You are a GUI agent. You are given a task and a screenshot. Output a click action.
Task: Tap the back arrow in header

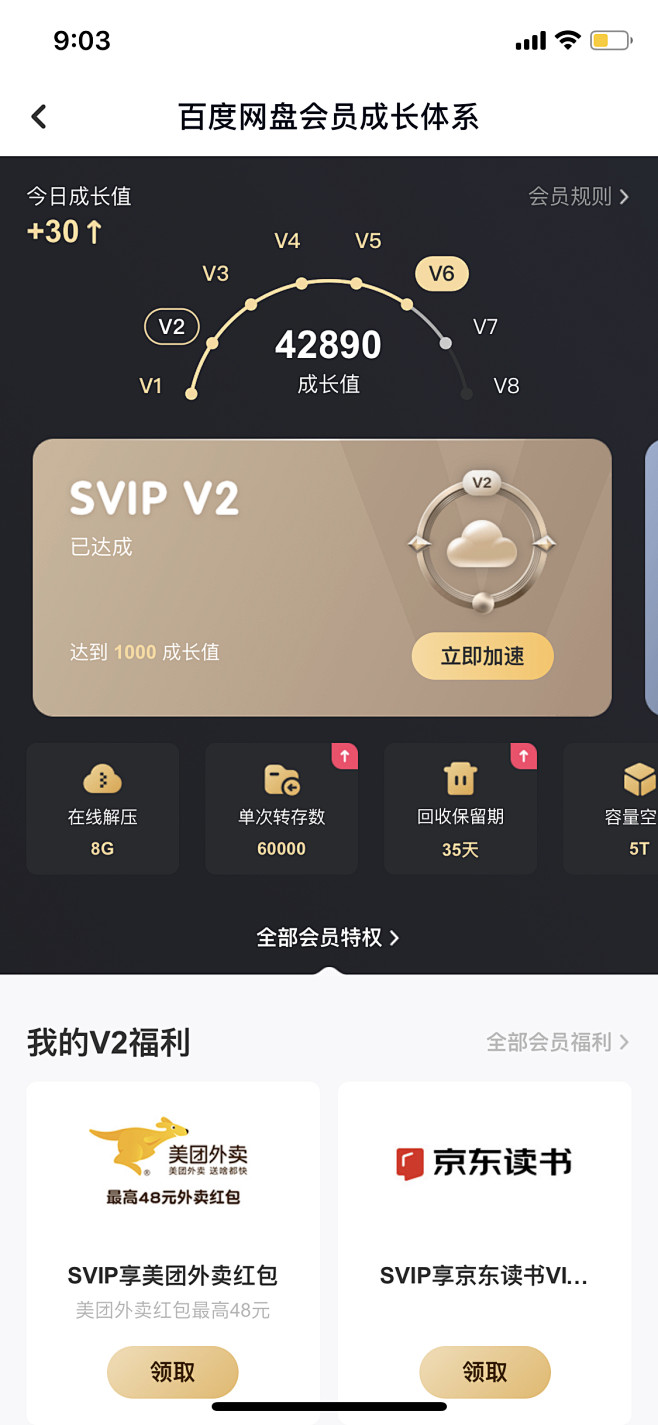[39, 117]
